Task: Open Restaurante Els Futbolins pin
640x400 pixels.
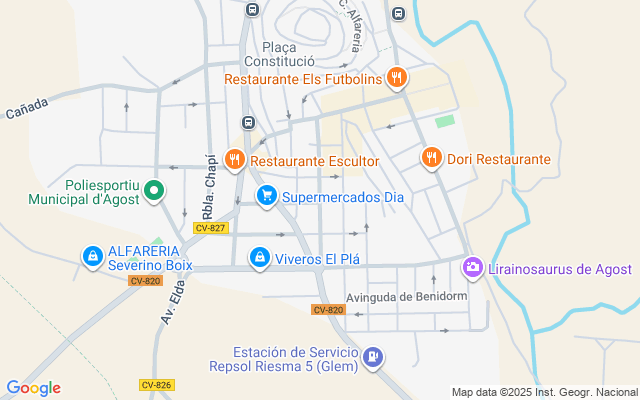Action: pos(397,77)
